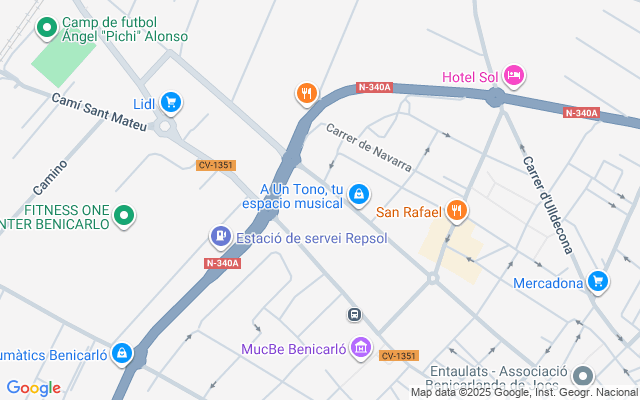The image size is (640, 400).
Task: Select the Camp de futbol Ángel Alonso pin
Action: pos(47,28)
